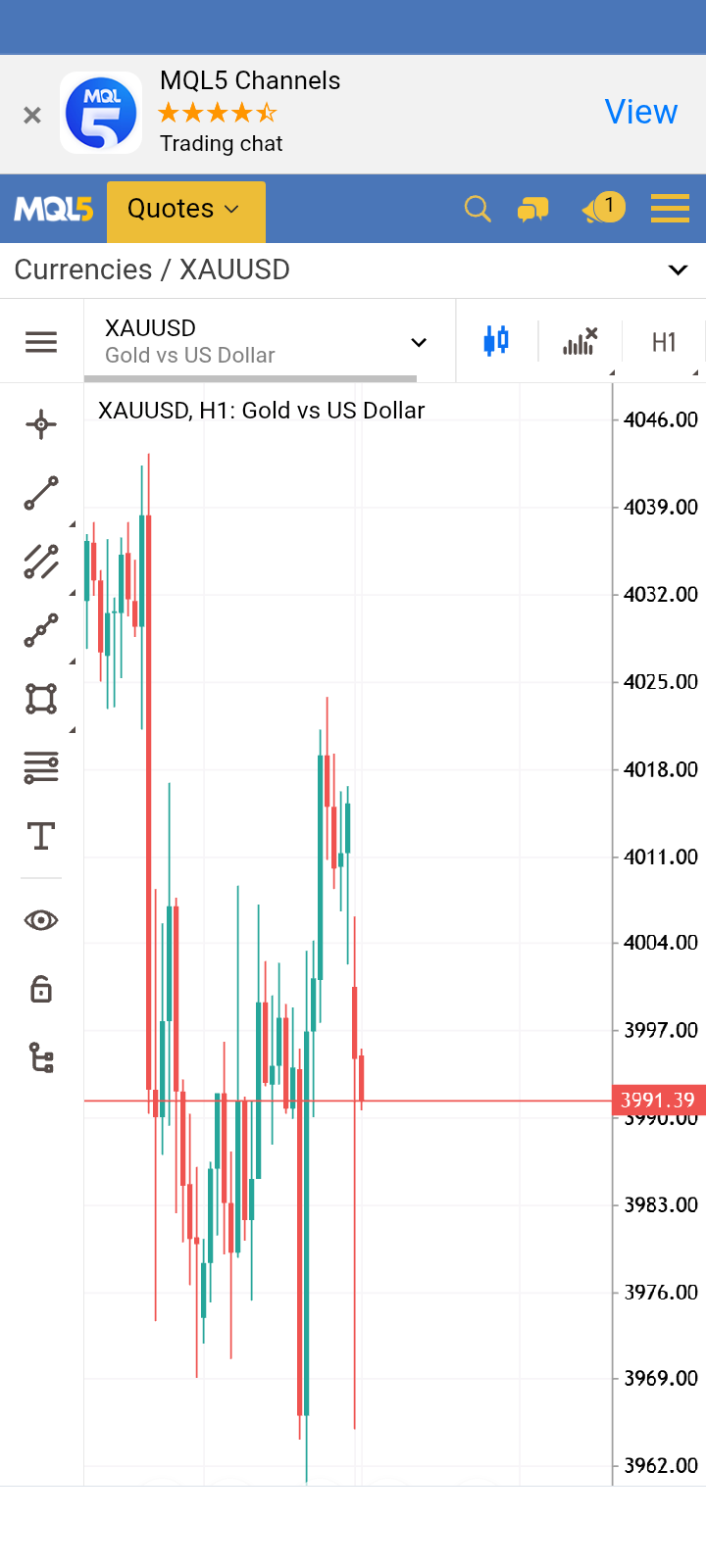Change the H1 timeframe
Screen dimensions: 706x1568
click(x=664, y=342)
